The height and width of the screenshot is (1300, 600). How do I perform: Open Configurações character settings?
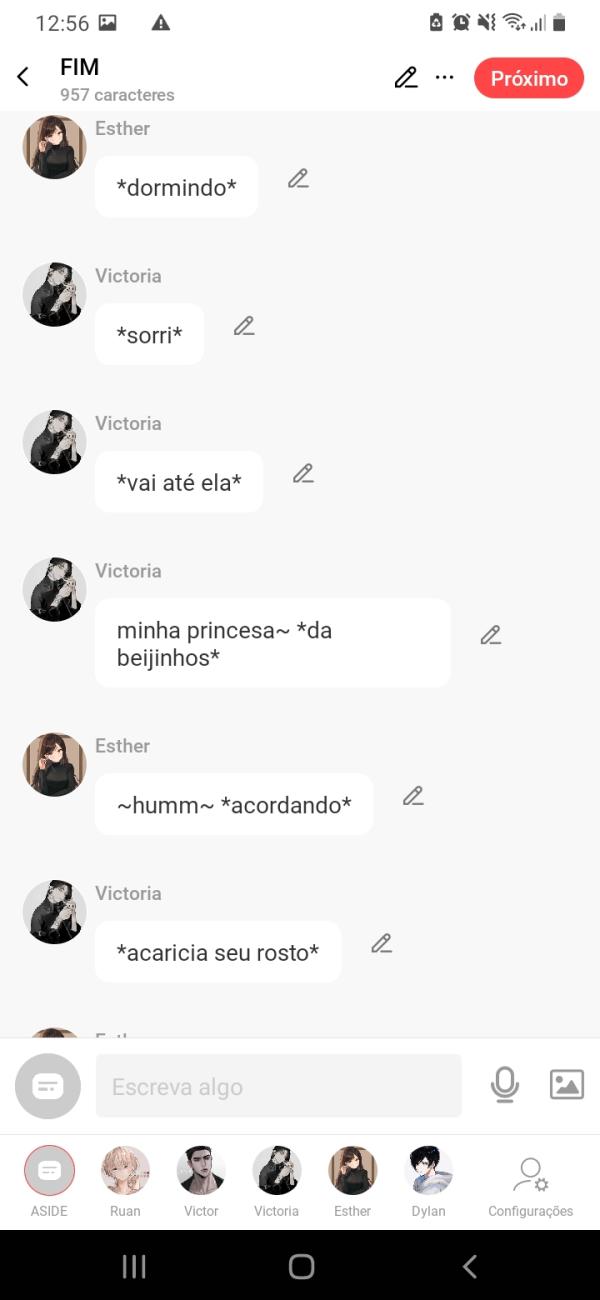(x=530, y=1182)
